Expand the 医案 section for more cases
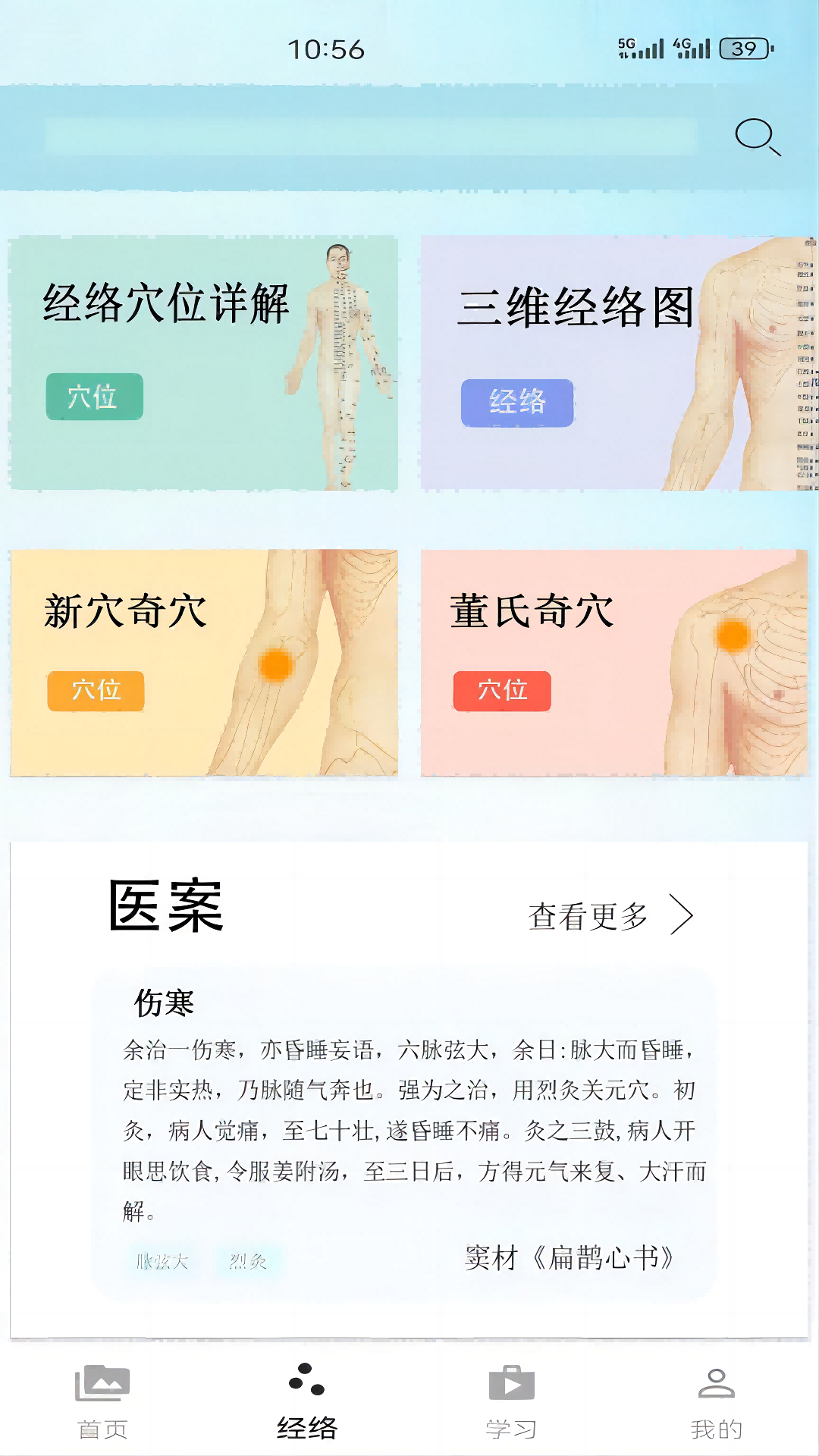Viewport: 819px width, 1456px height. 588,915
